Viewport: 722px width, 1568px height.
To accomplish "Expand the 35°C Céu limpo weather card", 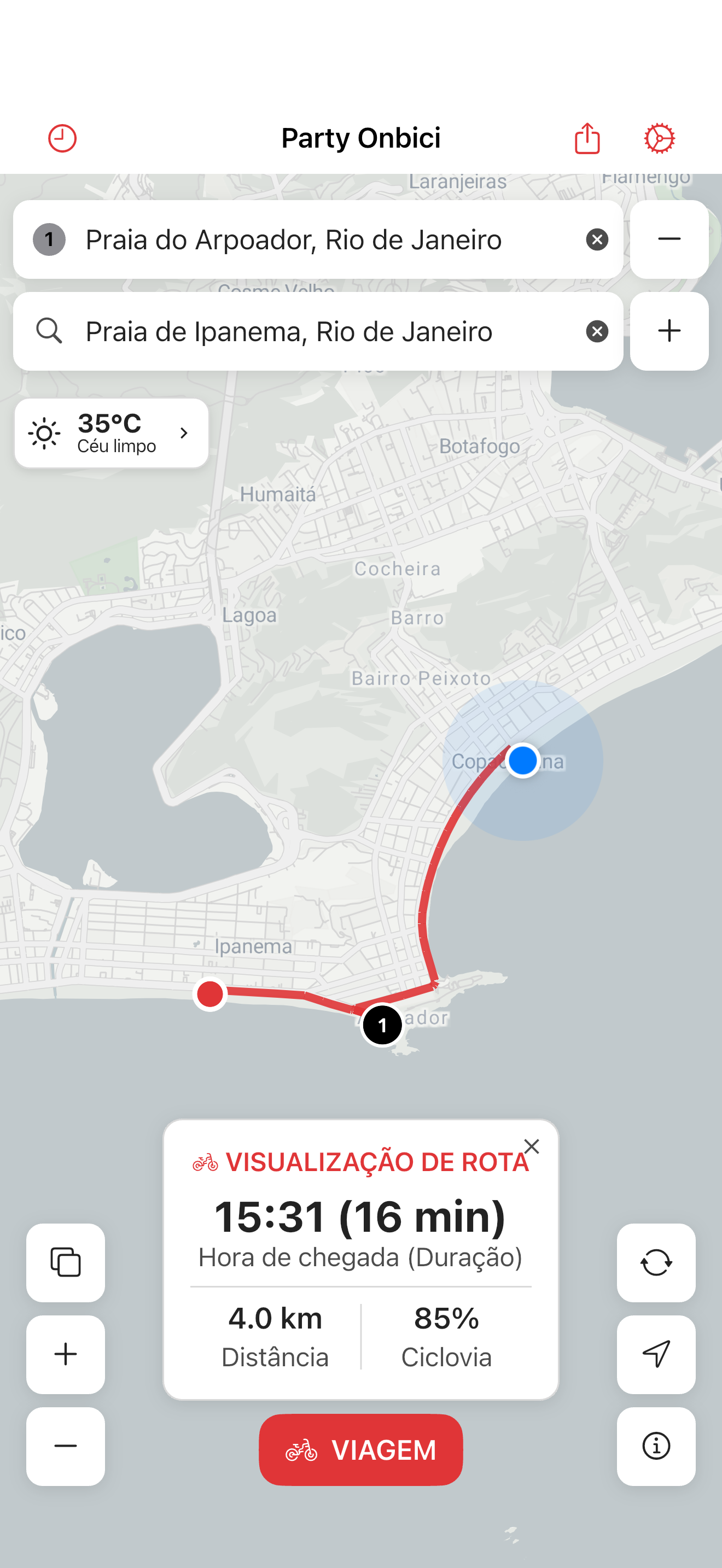I will click(112, 434).
